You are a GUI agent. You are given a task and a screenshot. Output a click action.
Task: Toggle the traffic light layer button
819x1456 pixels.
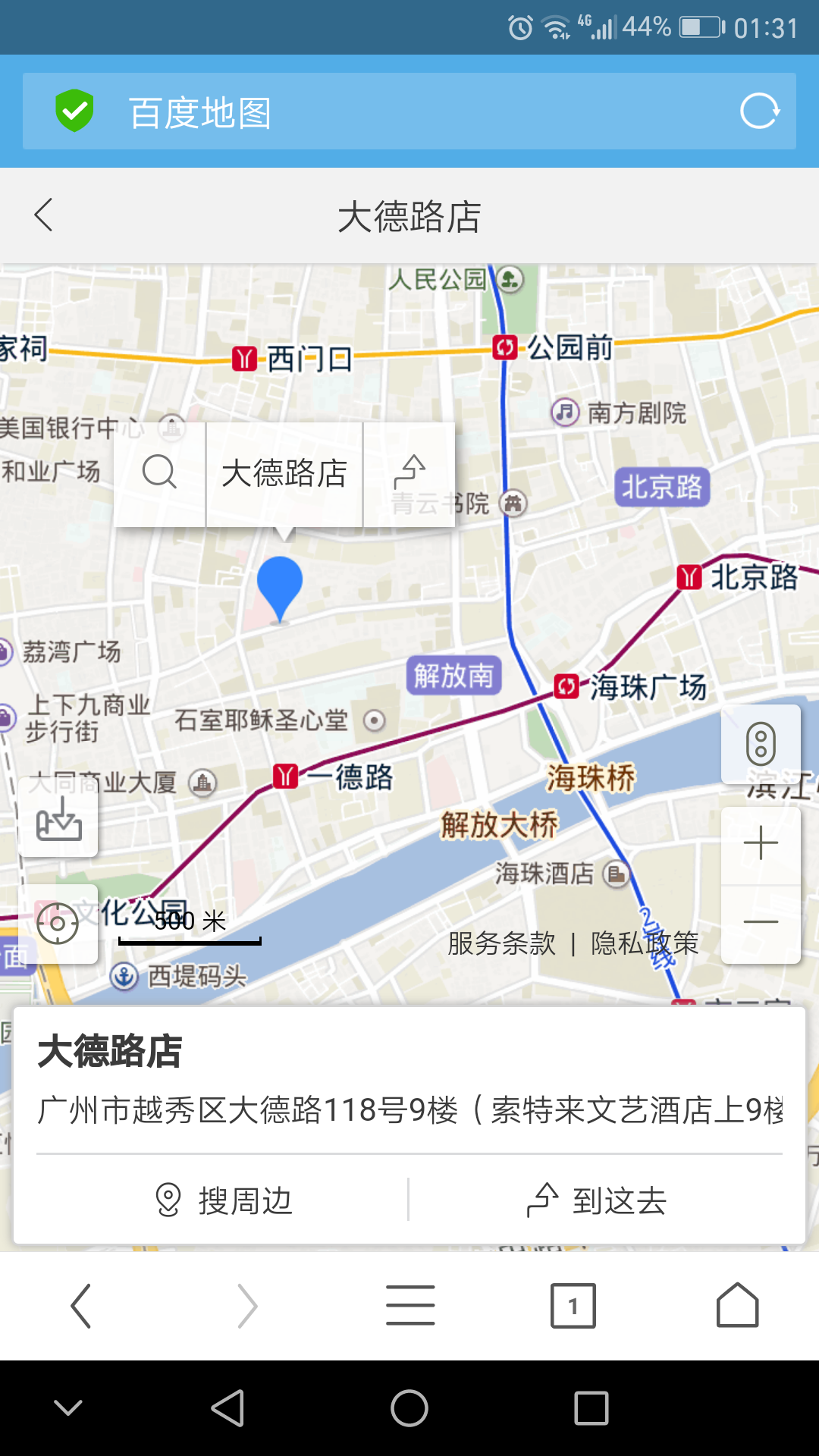click(761, 744)
